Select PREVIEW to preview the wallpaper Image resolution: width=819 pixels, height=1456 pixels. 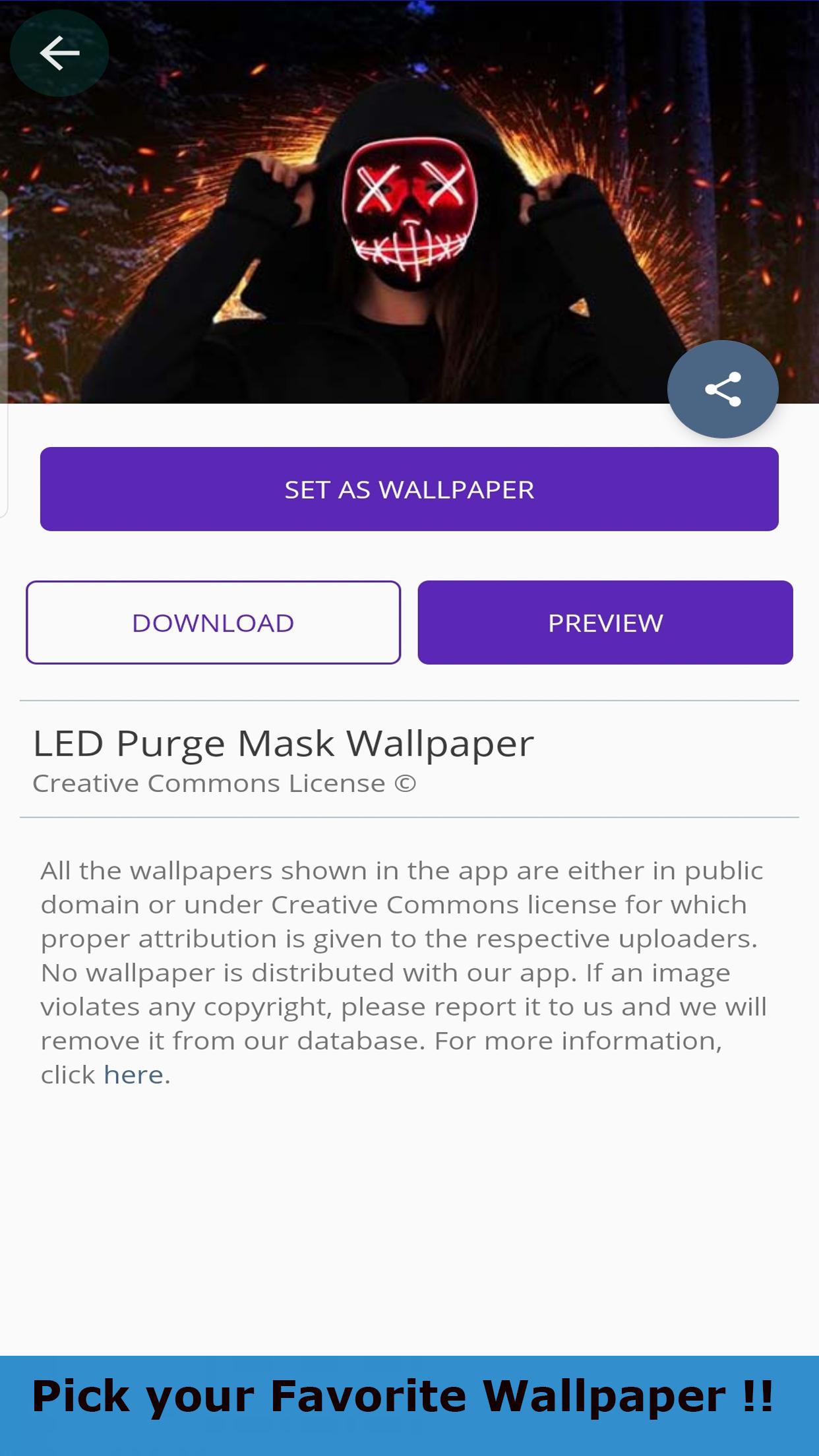[x=606, y=621]
